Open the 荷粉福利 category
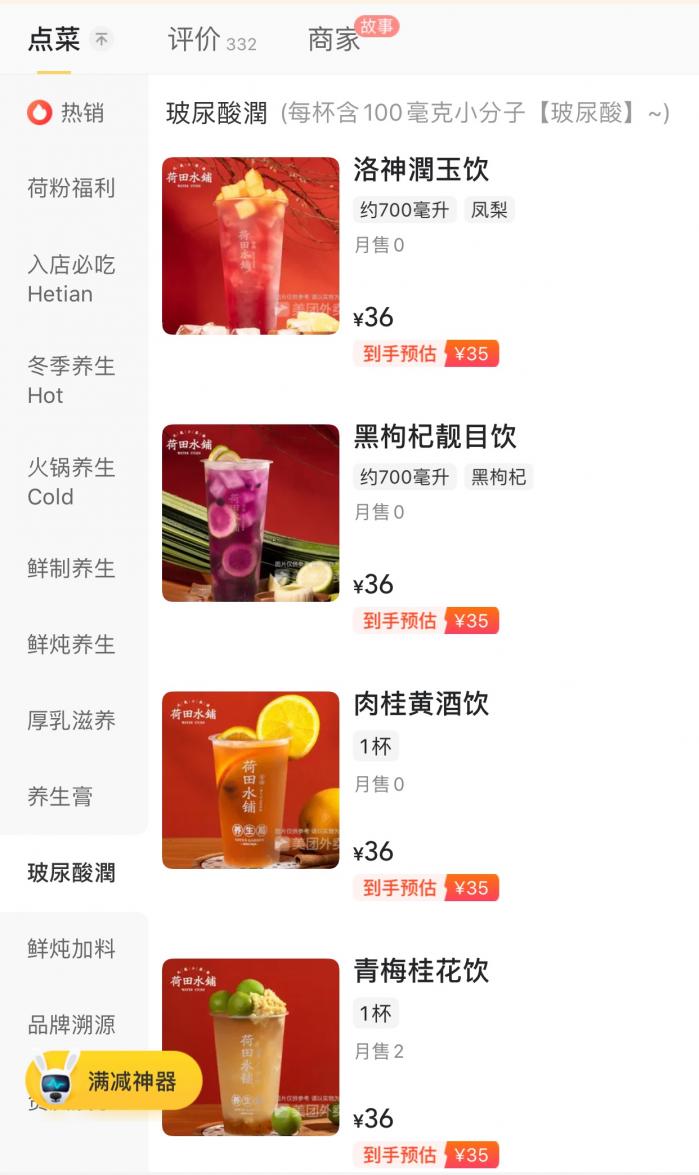Image resolution: width=699 pixels, height=1175 pixels. 73,187
